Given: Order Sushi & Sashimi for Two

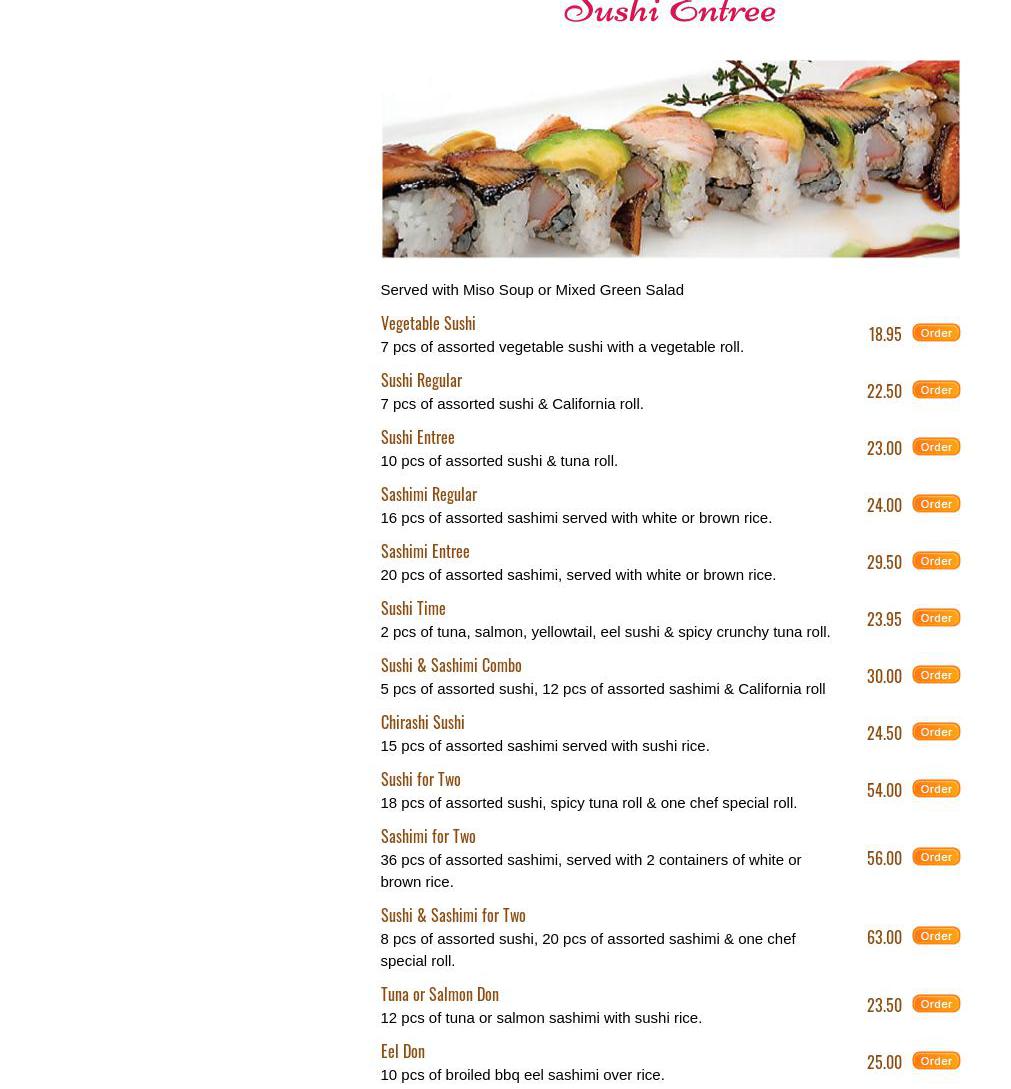Looking at the screenshot, I should pos(935,936).
